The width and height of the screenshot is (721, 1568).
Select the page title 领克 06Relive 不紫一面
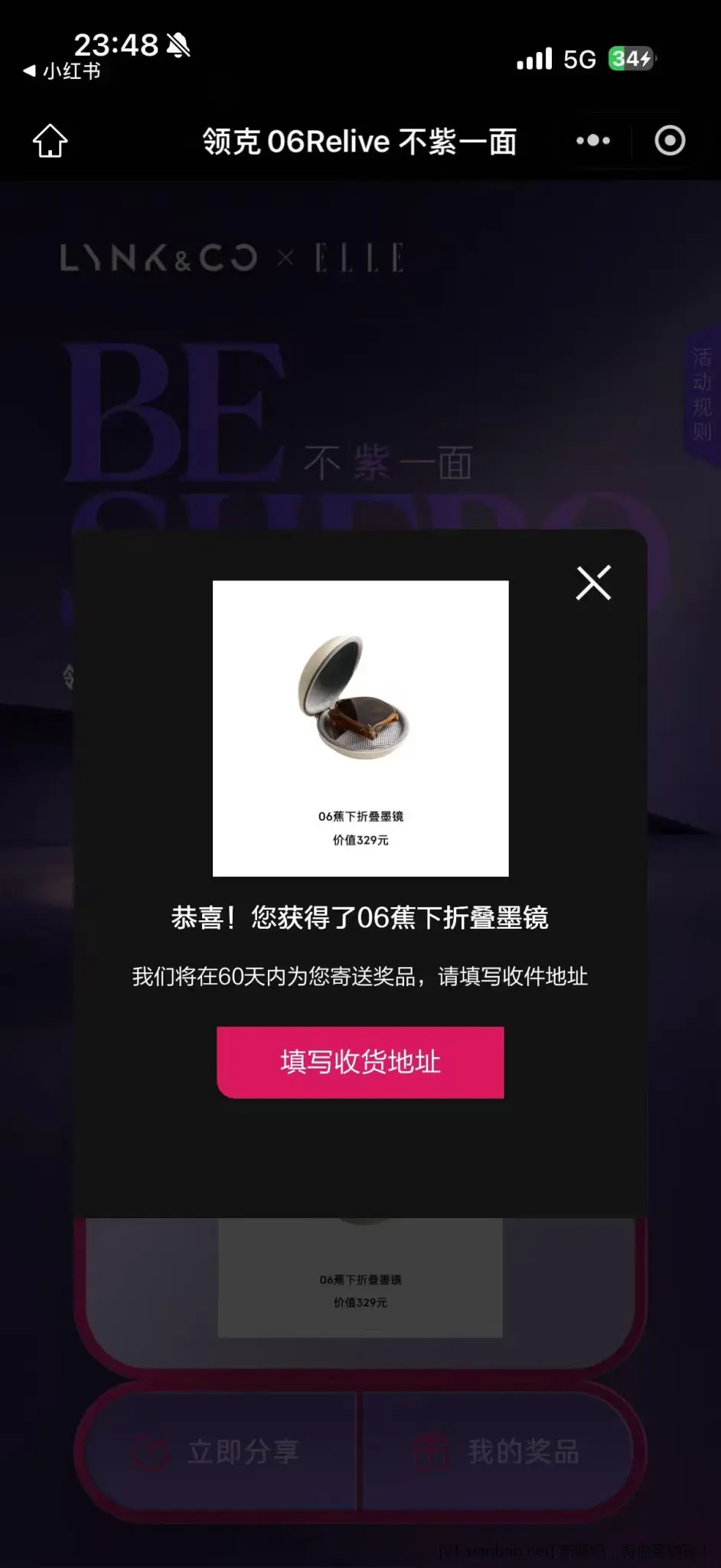coord(360,141)
